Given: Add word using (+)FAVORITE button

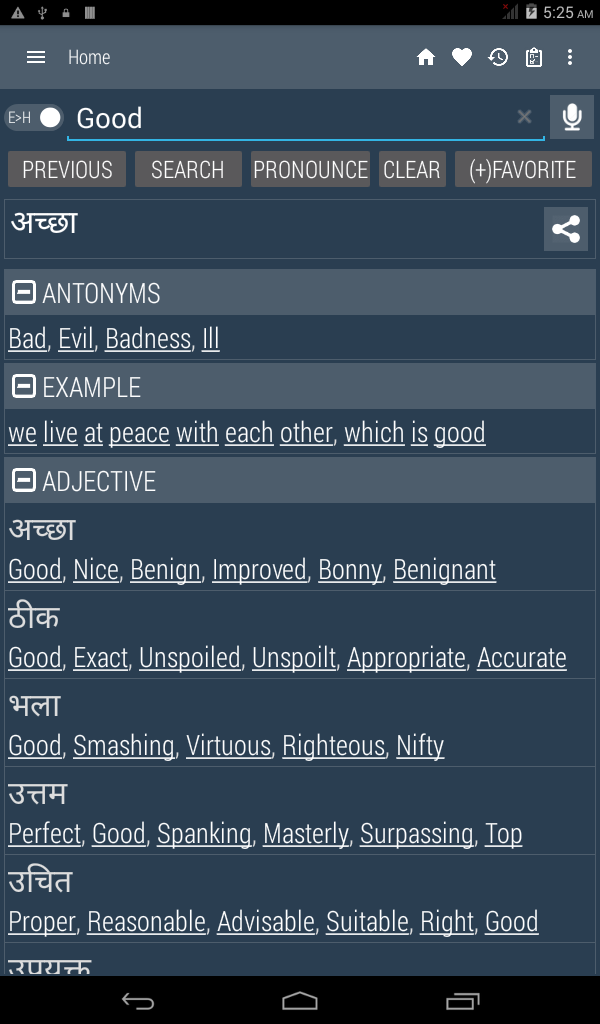Looking at the screenshot, I should 523,170.
